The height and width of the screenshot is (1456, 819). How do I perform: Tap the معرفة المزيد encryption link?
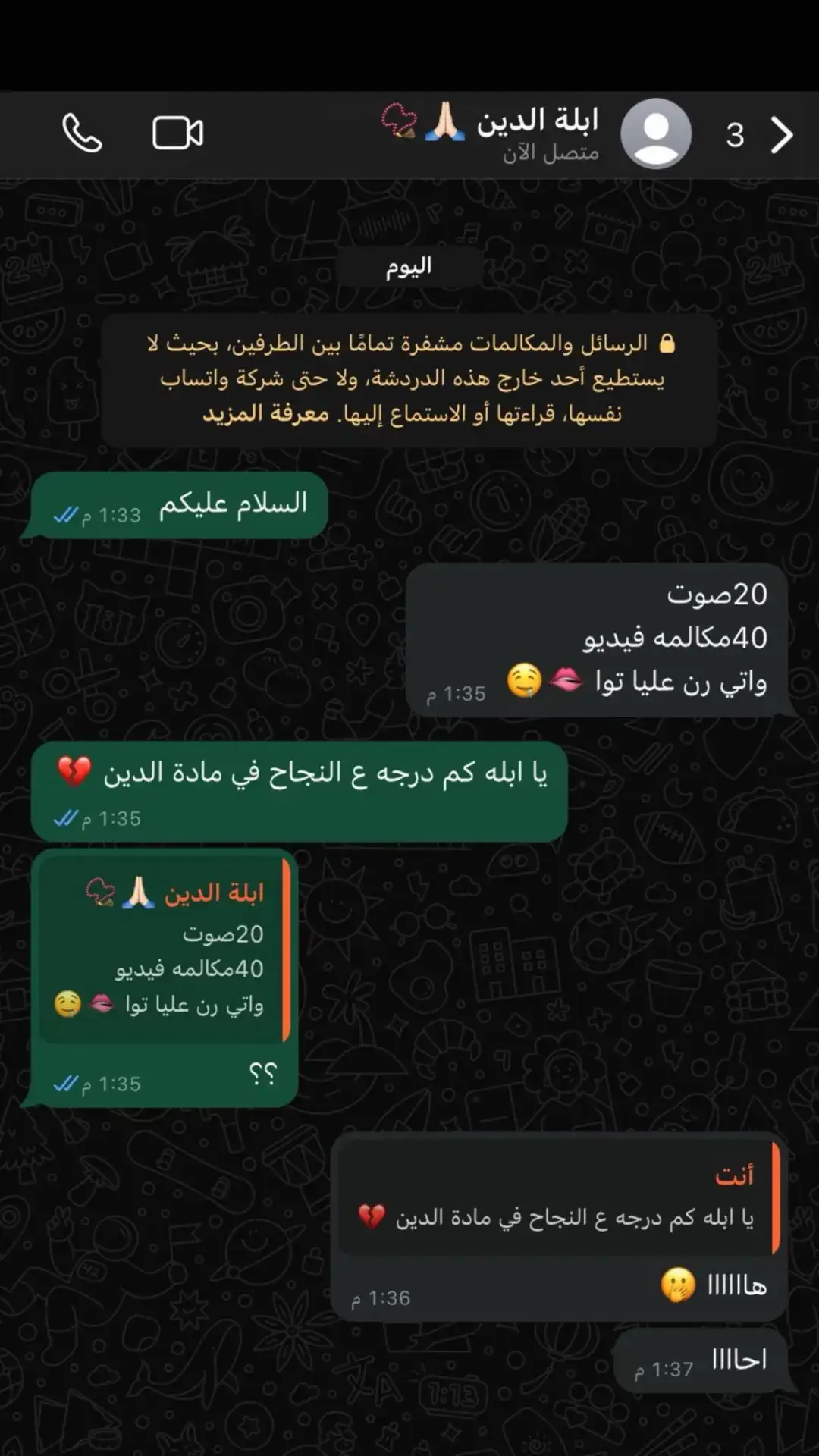click(x=265, y=413)
